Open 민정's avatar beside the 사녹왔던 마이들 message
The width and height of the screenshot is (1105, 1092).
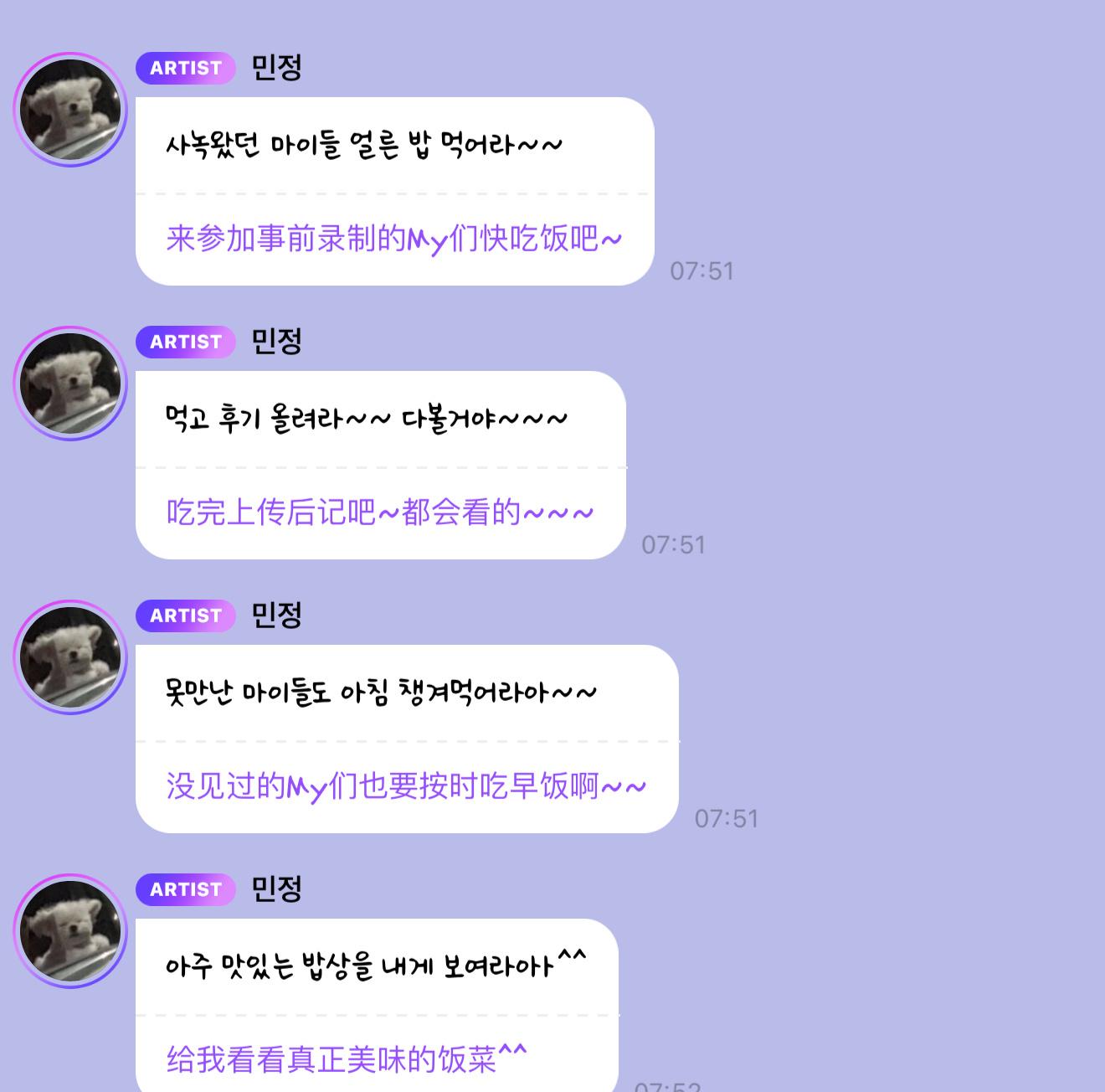[x=70, y=110]
